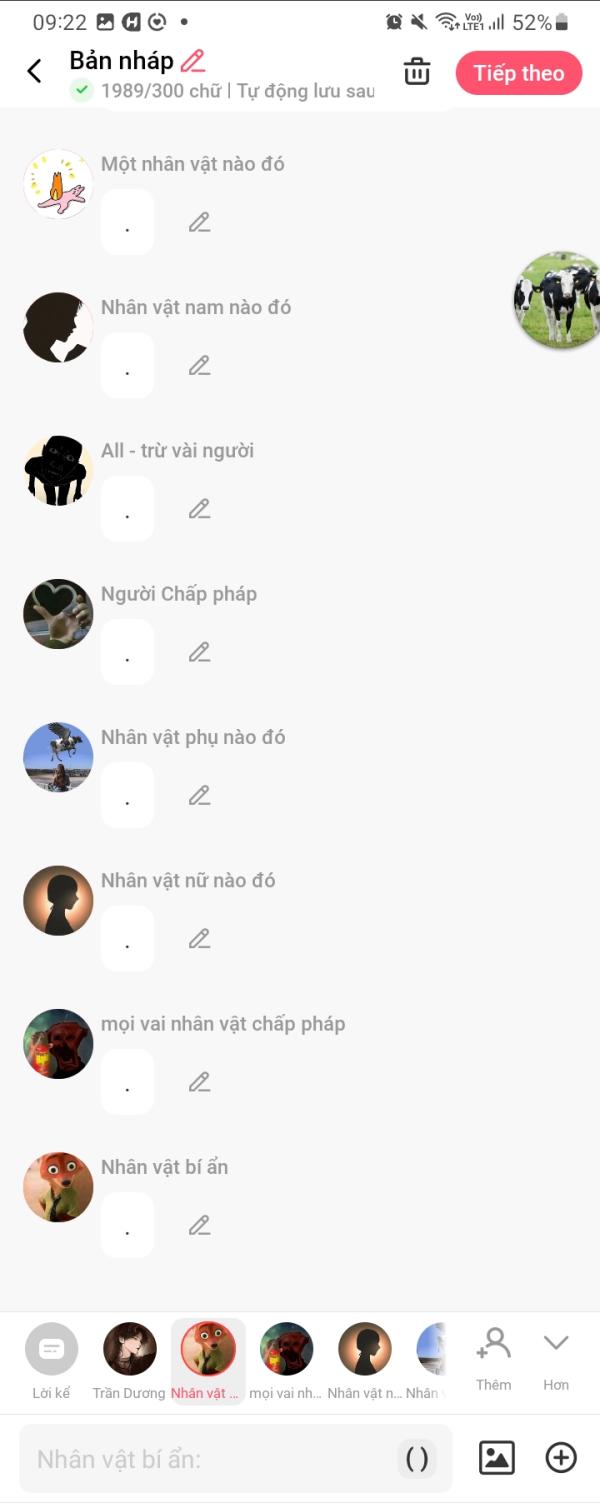Insert parentheses with the ( ) button

click(417, 1459)
